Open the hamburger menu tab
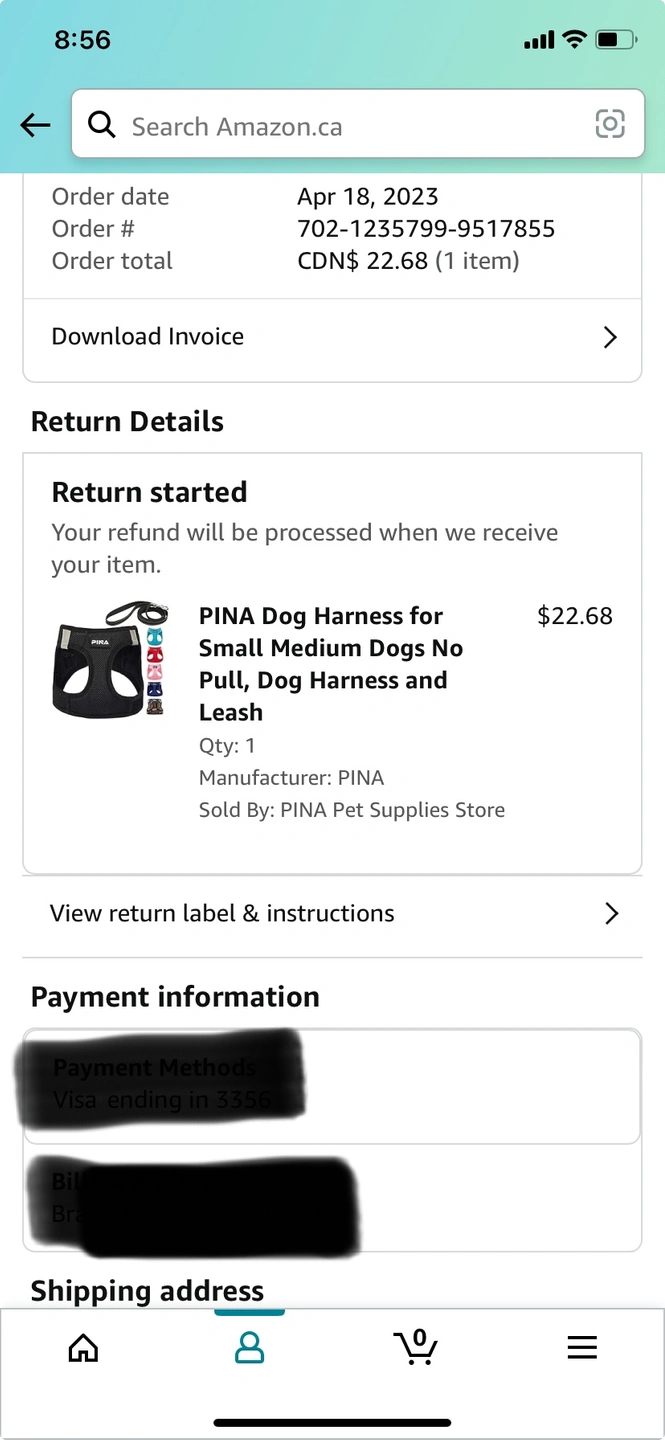The height and width of the screenshot is (1440, 665). pos(582,1348)
